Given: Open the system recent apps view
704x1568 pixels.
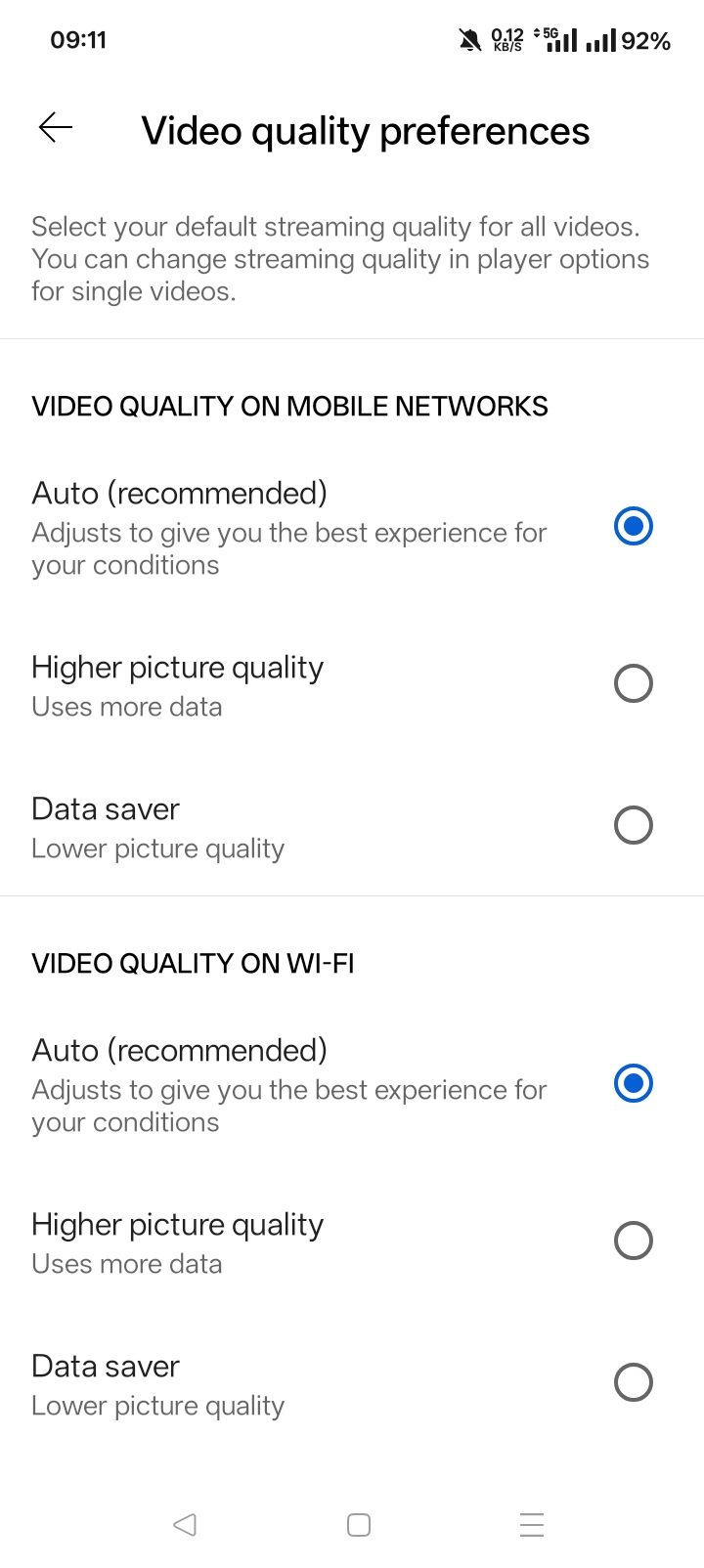Looking at the screenshot, I should point(532,1525).
